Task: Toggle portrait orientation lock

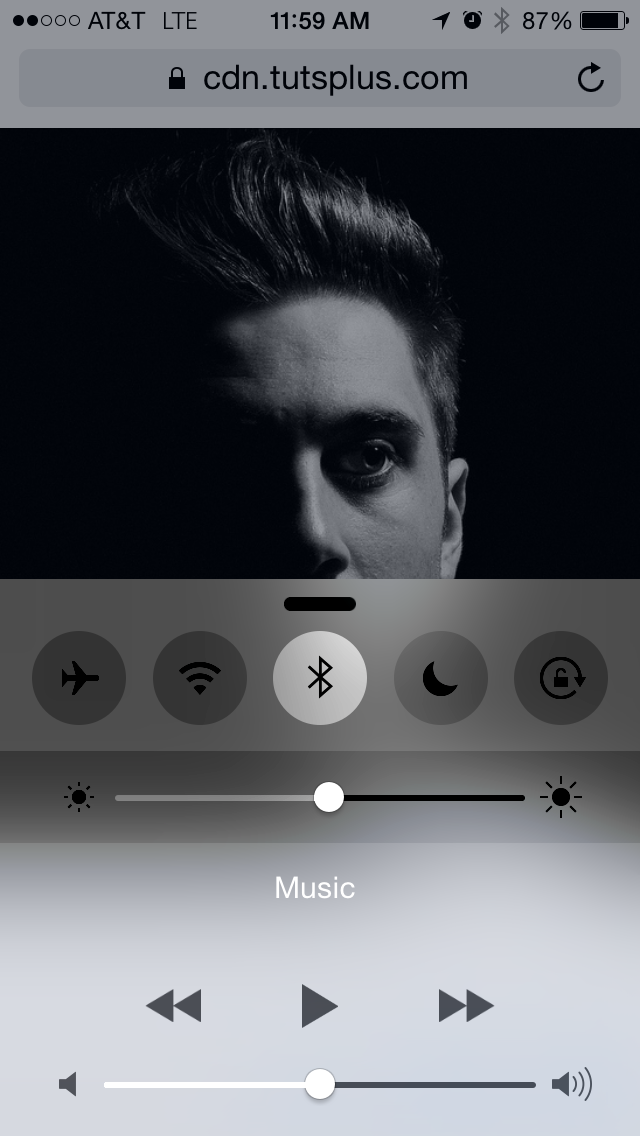Action: (x=561, y=678)
